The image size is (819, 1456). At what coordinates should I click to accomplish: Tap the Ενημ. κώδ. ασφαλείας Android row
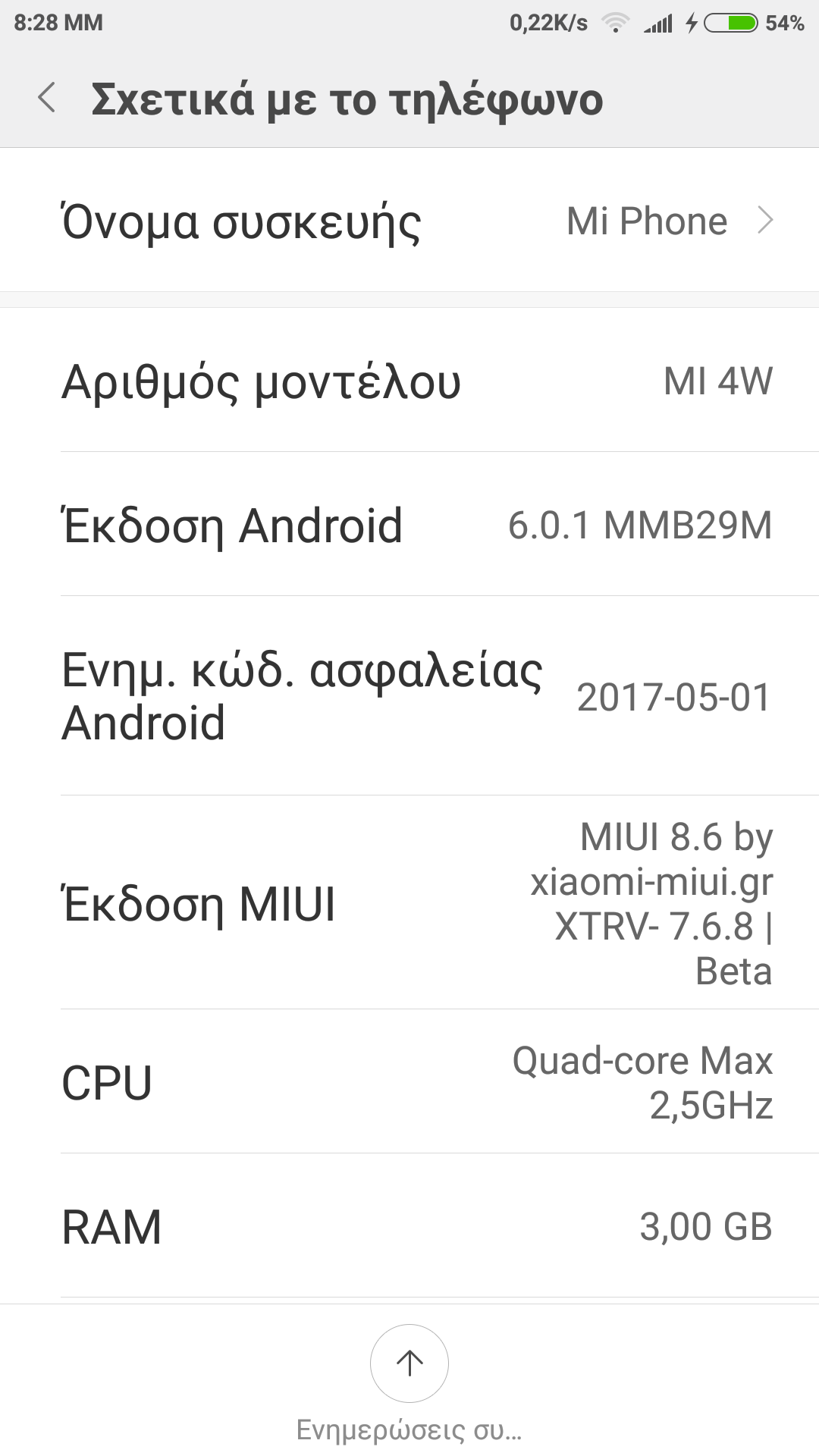click(x=409, y=696)
